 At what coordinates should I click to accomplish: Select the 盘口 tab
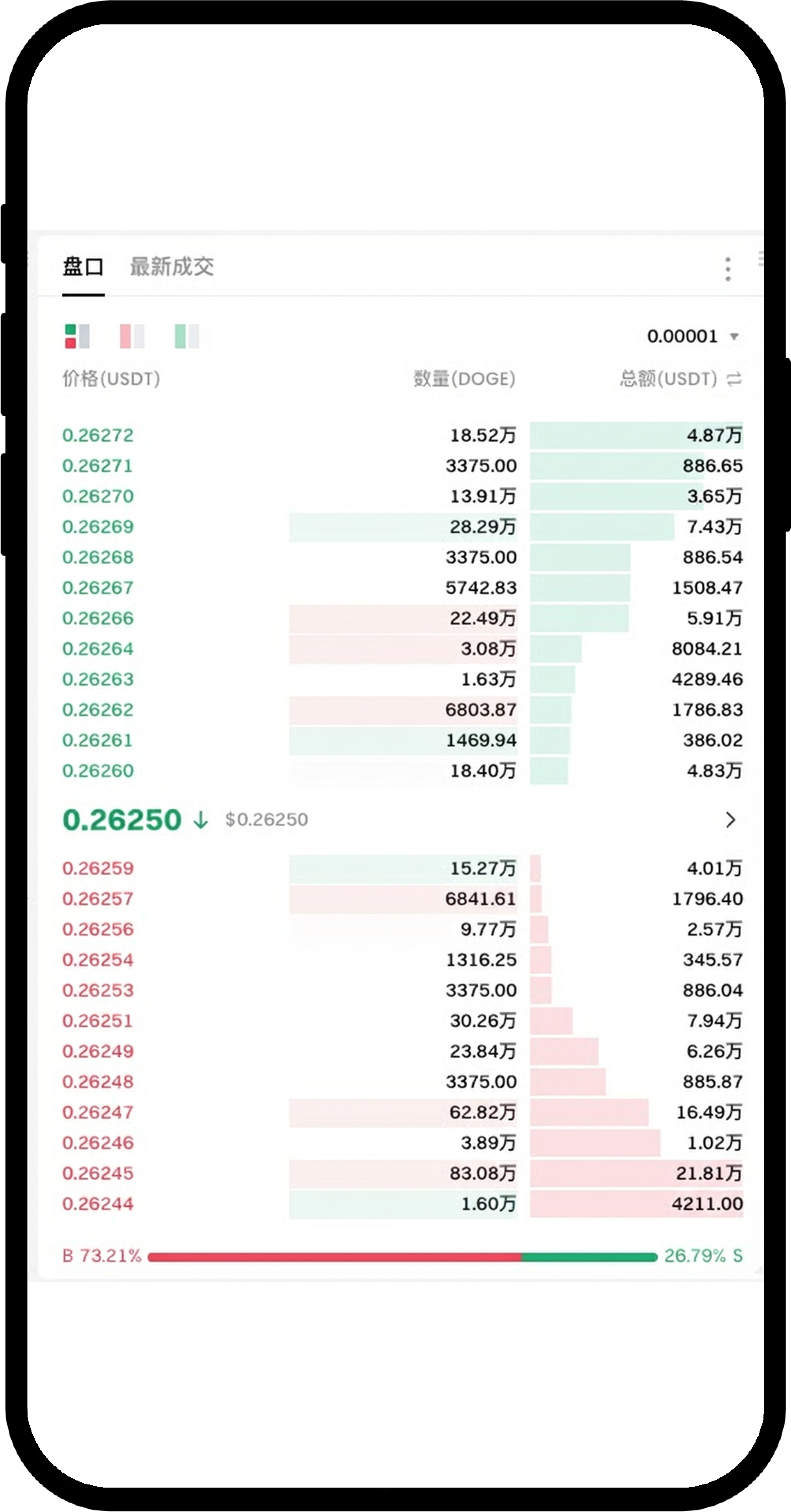[x=83, y=267]
